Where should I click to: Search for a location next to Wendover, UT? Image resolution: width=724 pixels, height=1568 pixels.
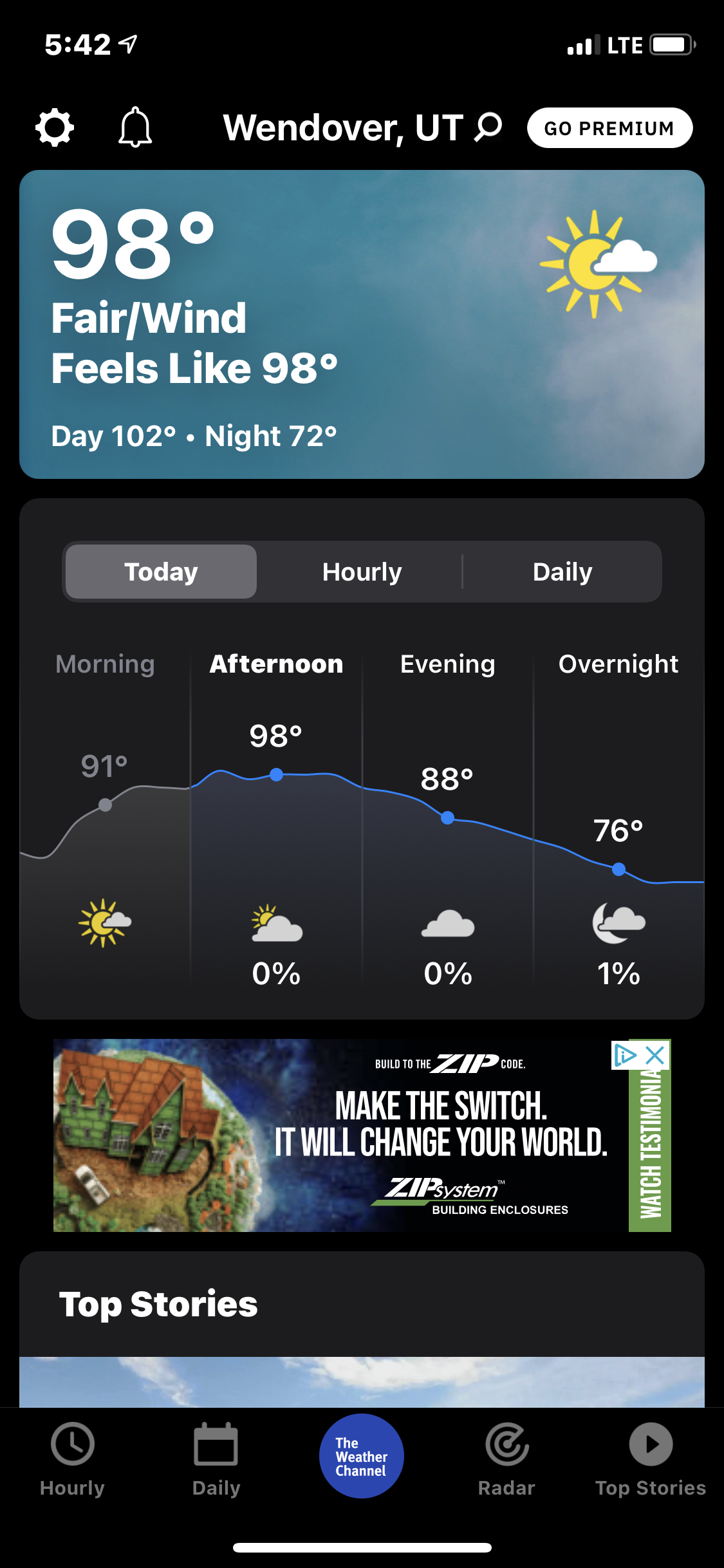(x=488, y=127)
